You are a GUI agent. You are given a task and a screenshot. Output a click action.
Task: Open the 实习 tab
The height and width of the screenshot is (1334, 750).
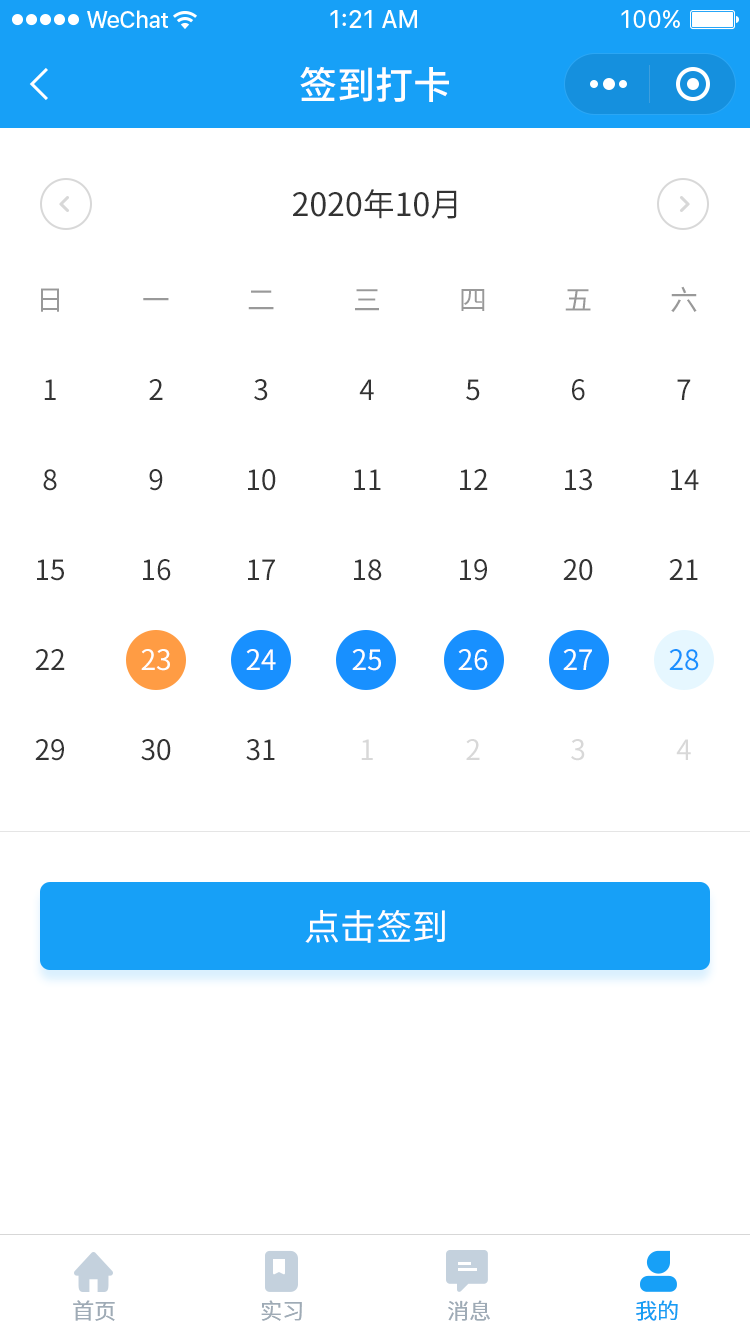[x=281, y=1286]
